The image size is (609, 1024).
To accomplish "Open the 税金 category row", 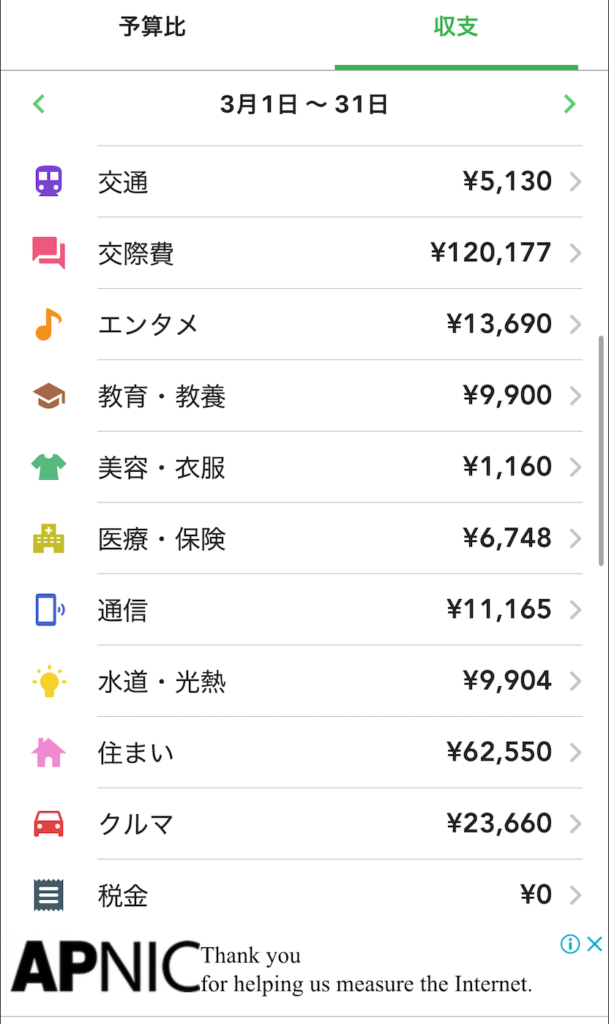I will (x=304, y=895).
